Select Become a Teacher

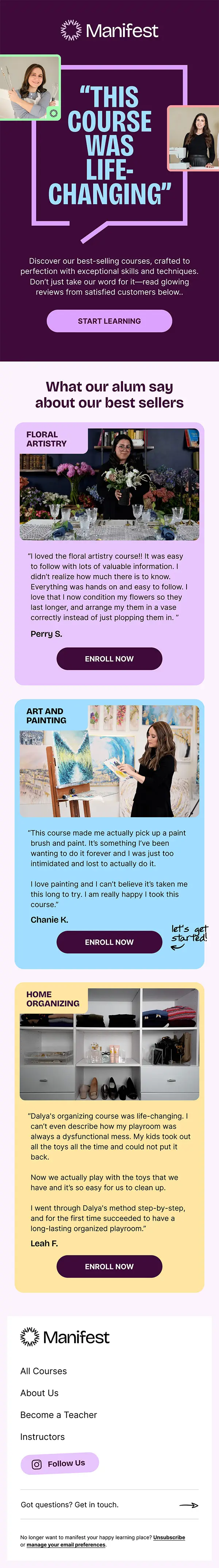click(x=58, y=1415)
